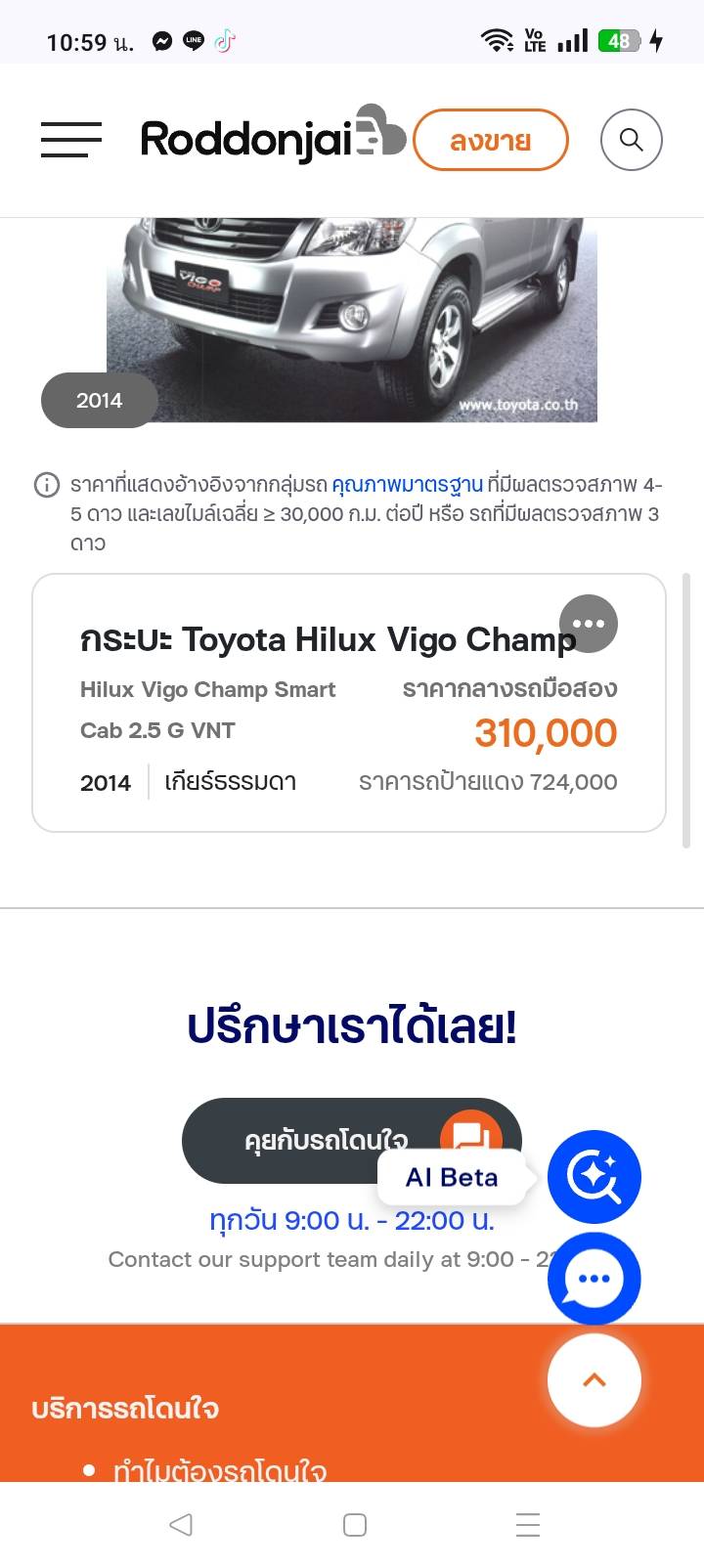Viewport: 704px width, 1568px height.
Task: Open the blue chat bubble button
Action: (594, 1279)
